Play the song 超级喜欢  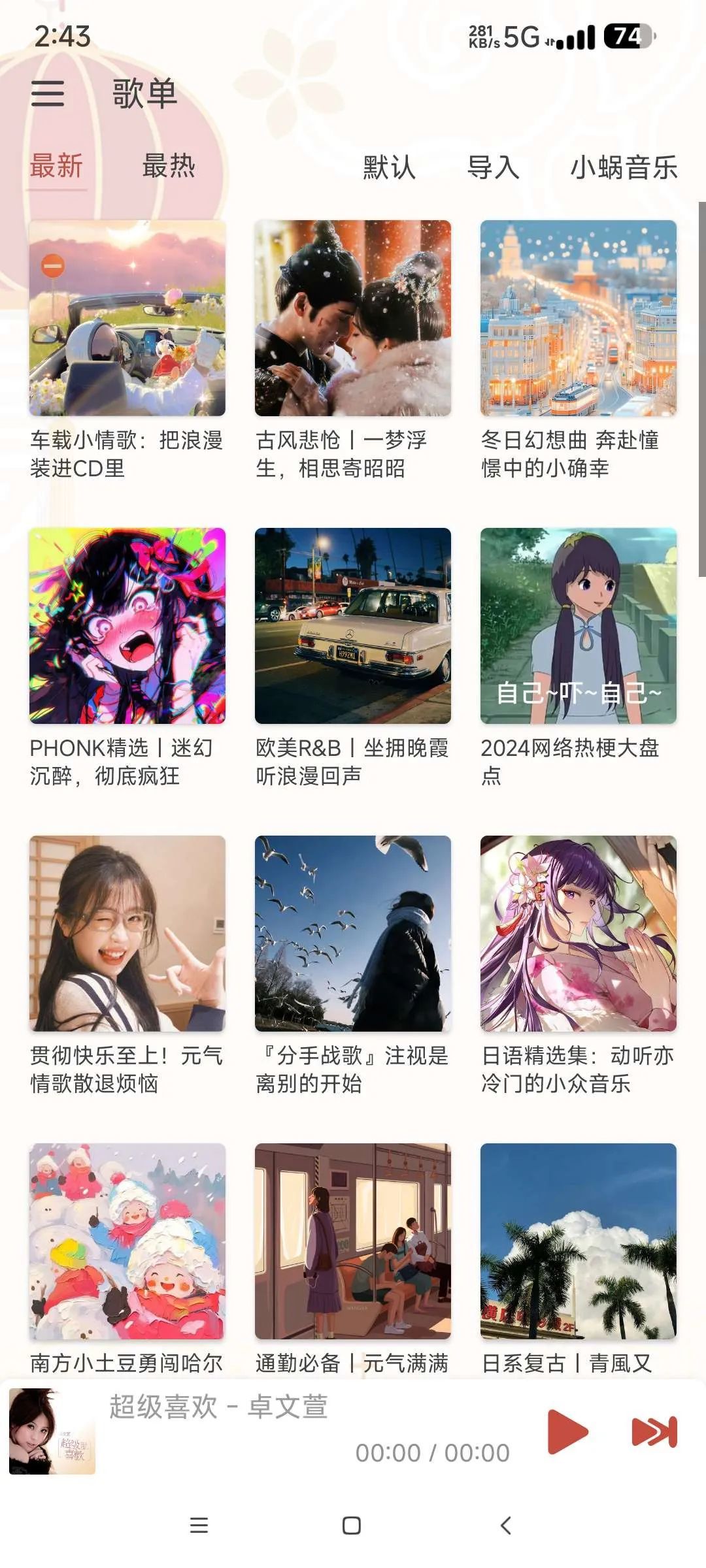567,1431
